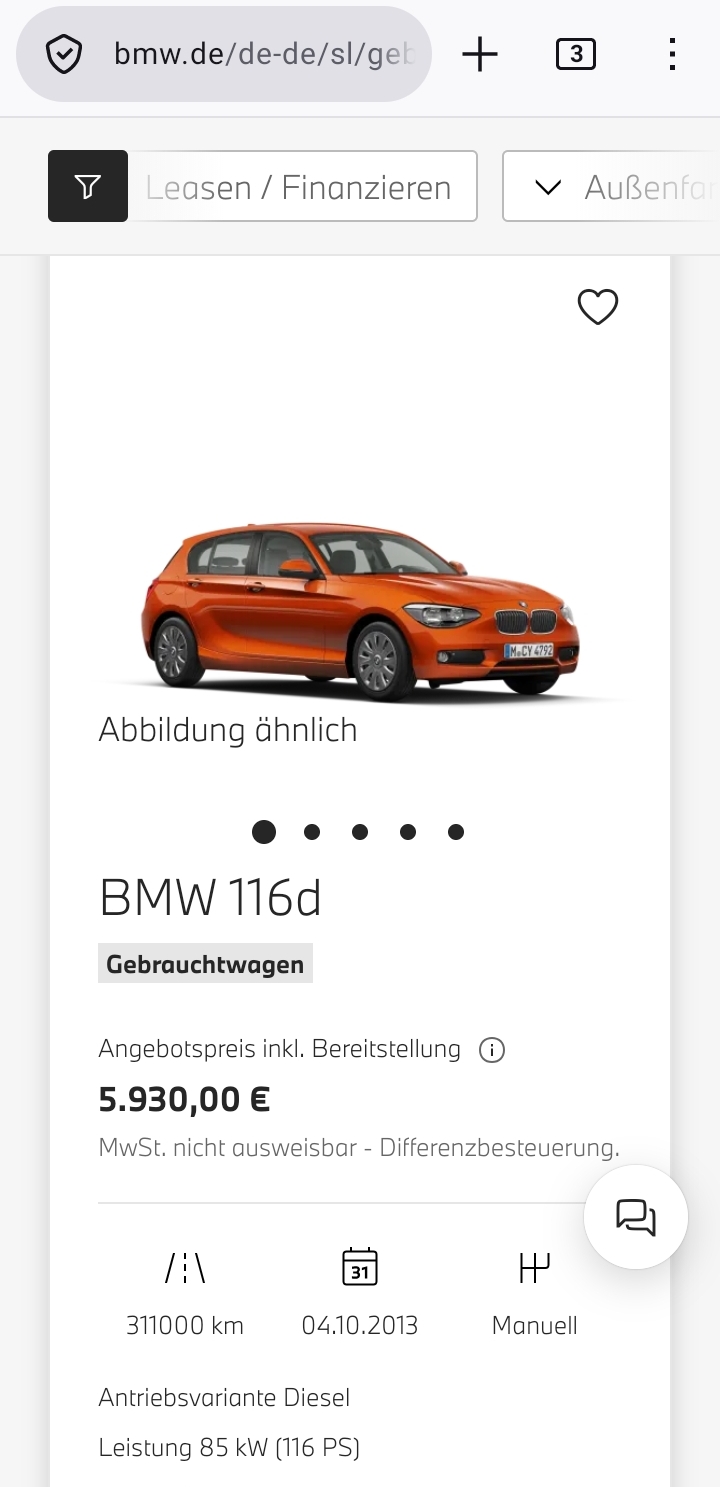Show price info for Angebotspreis inkl. Bereitstellung

pyautogui.click(x=492, y=1050)
